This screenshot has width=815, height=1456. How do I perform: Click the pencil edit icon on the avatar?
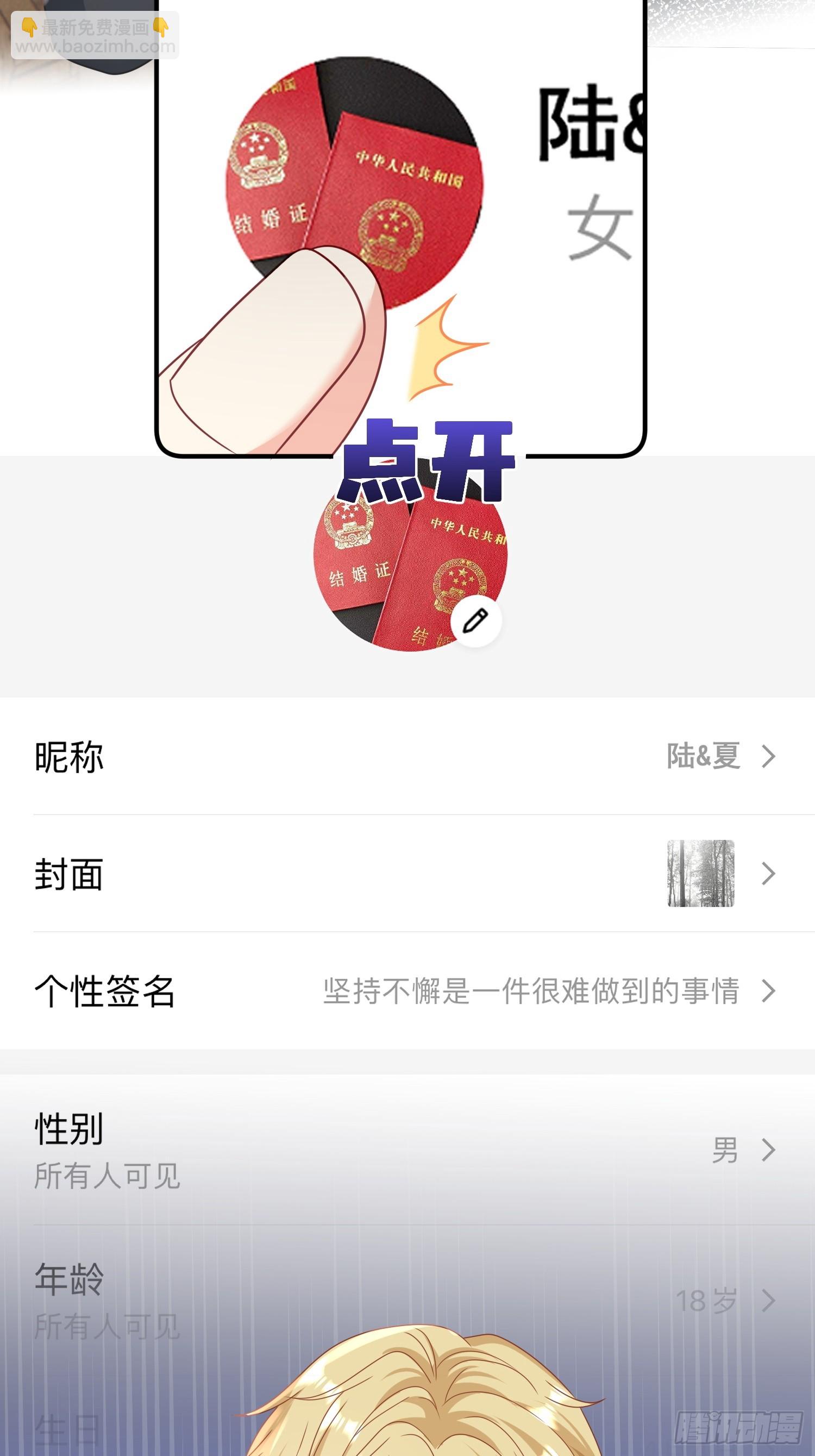(x=478, y=620)
